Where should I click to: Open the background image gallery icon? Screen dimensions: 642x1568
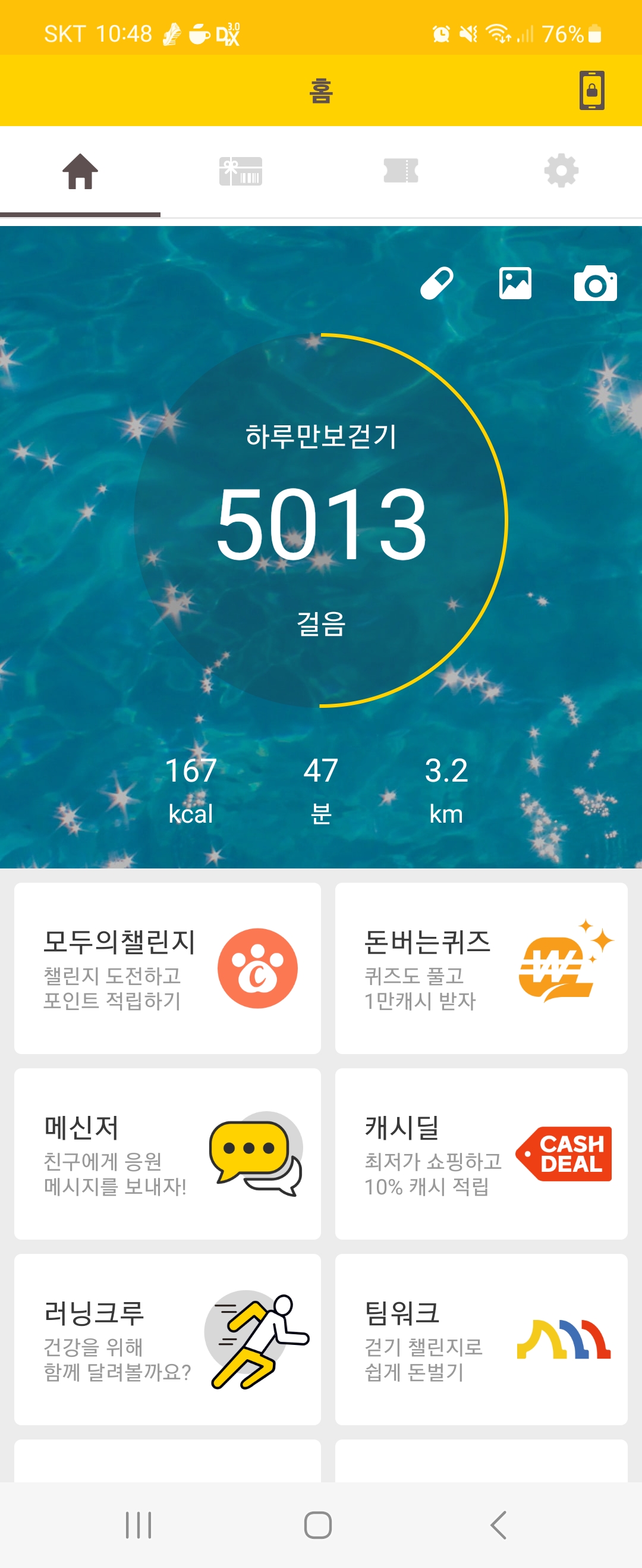click(515, 284)
